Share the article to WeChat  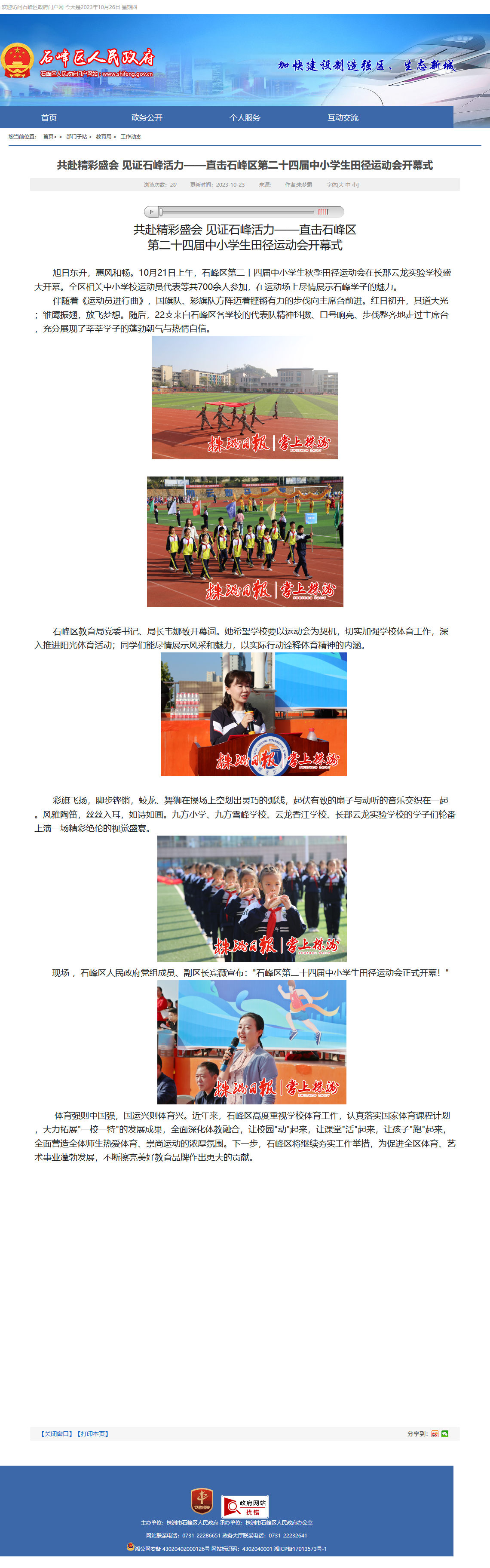coord(445,1434)
